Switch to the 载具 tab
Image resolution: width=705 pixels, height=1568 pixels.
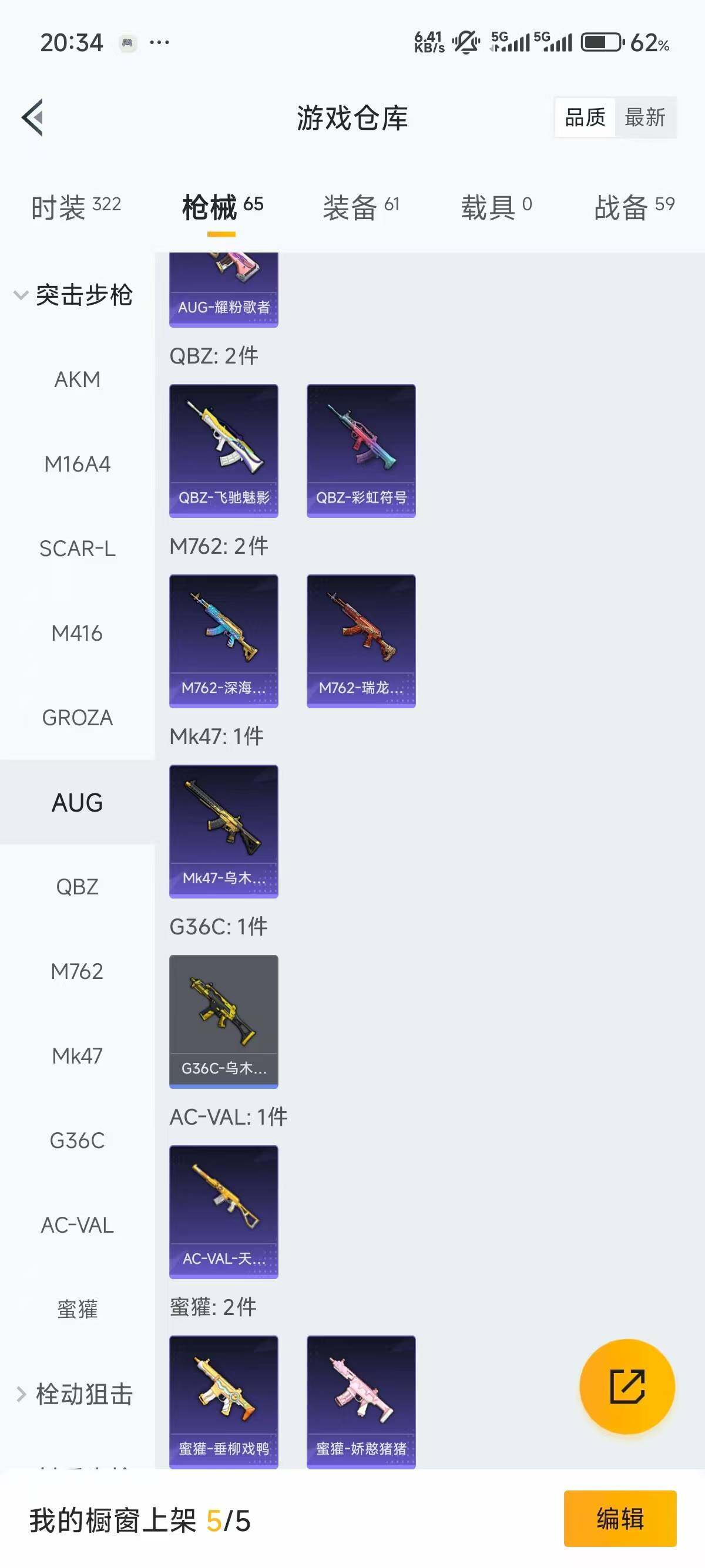click(496, 207)
